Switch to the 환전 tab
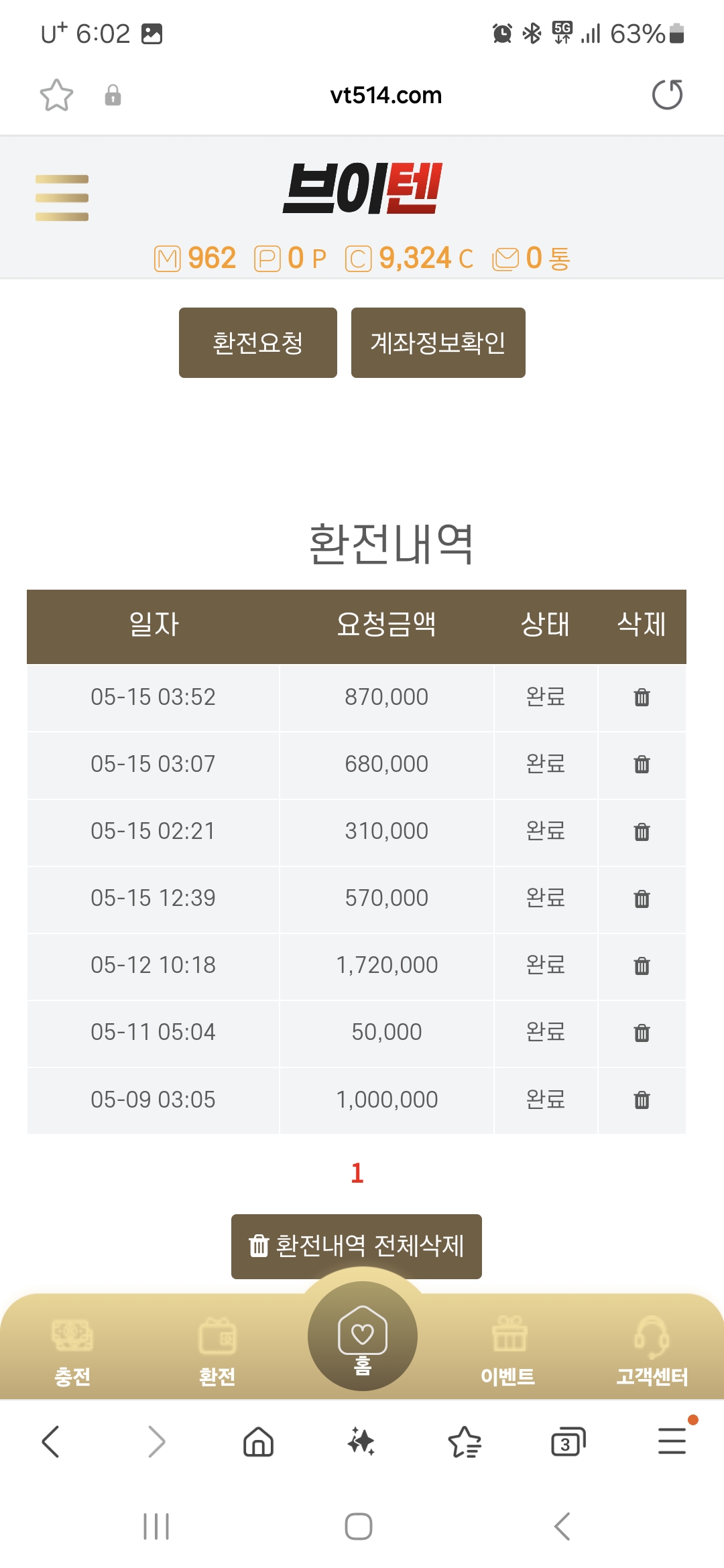724x1568 pixels. tap(217, 1351)
